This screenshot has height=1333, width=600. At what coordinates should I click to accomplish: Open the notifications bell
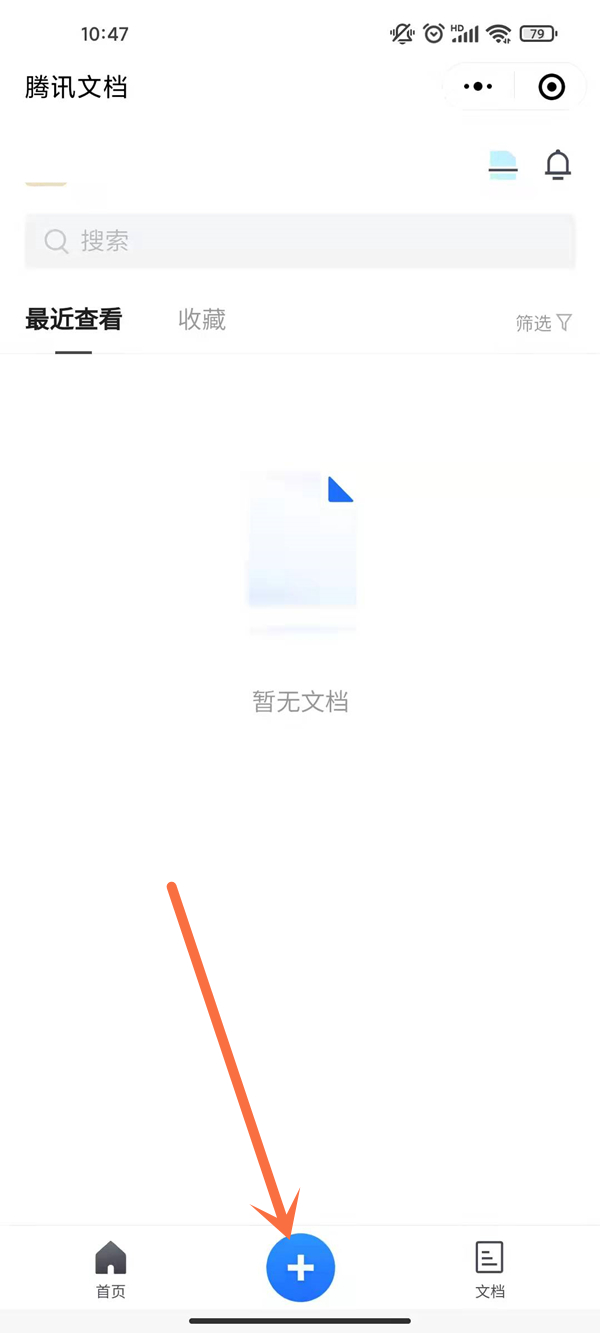coord(558,164)
